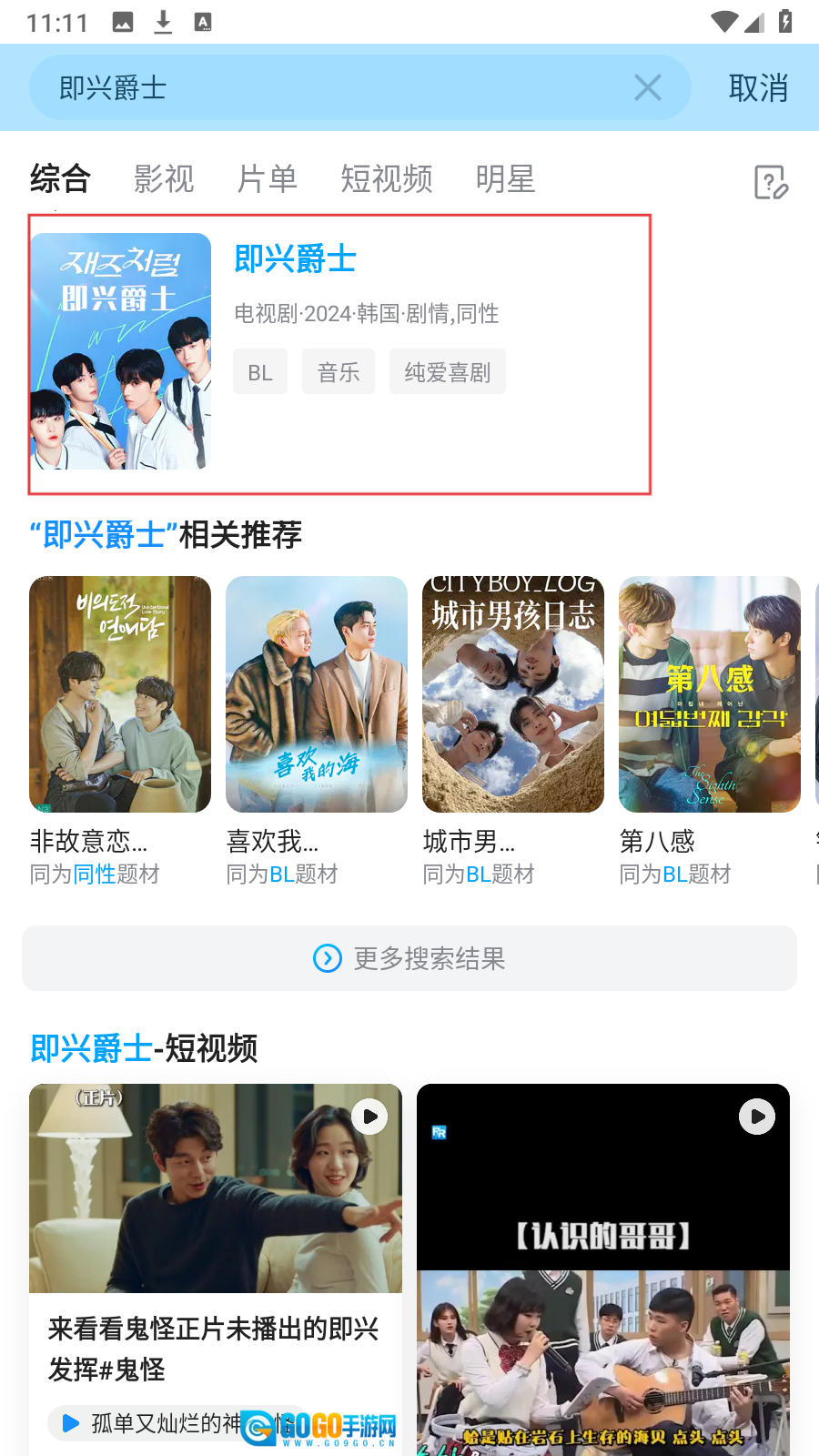The image size is (819, 1456).
Task: Open the recommended show 喜欢我…
Action: (x=317, y=694)
